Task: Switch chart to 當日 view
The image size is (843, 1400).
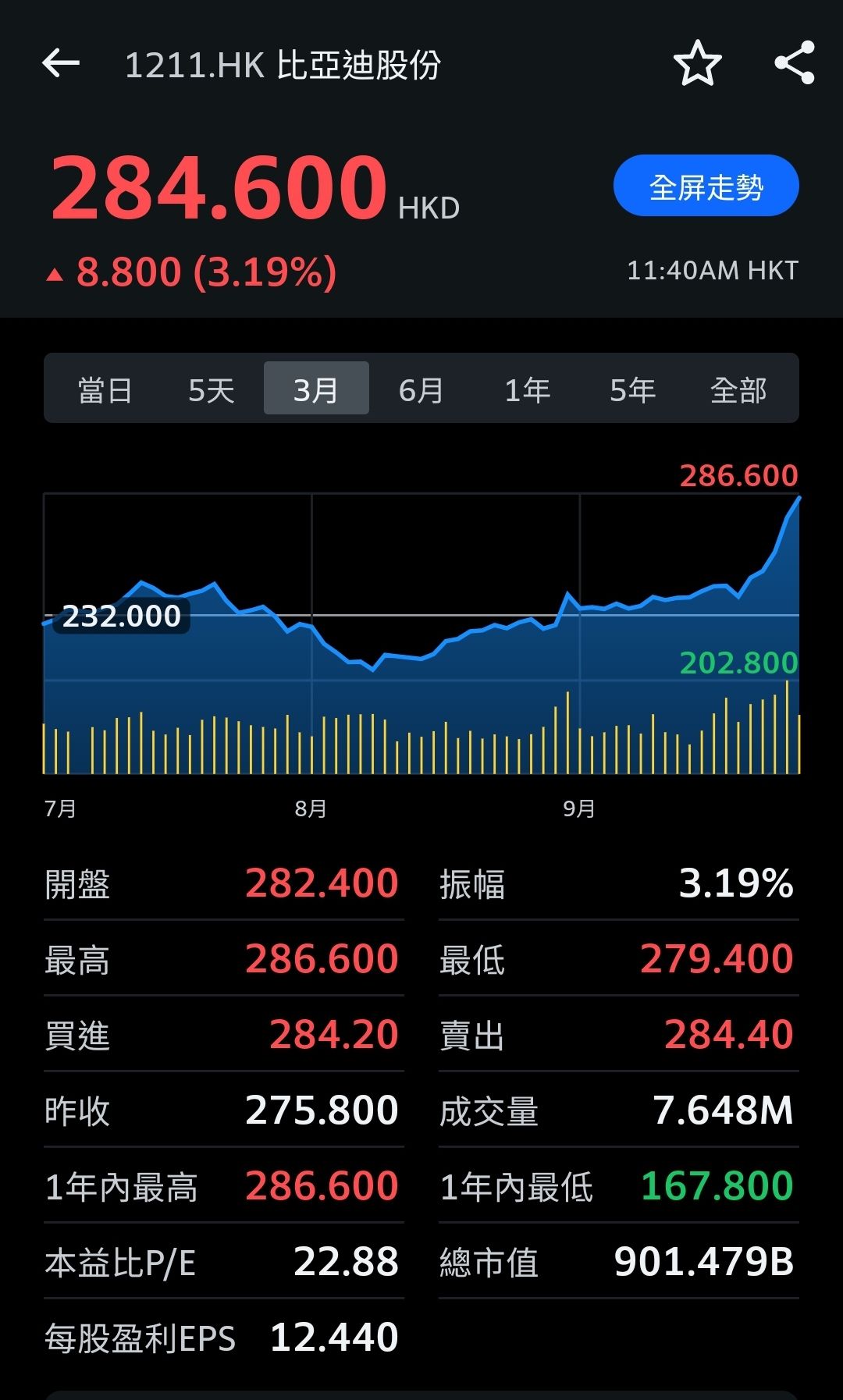Action: [105, 389]
